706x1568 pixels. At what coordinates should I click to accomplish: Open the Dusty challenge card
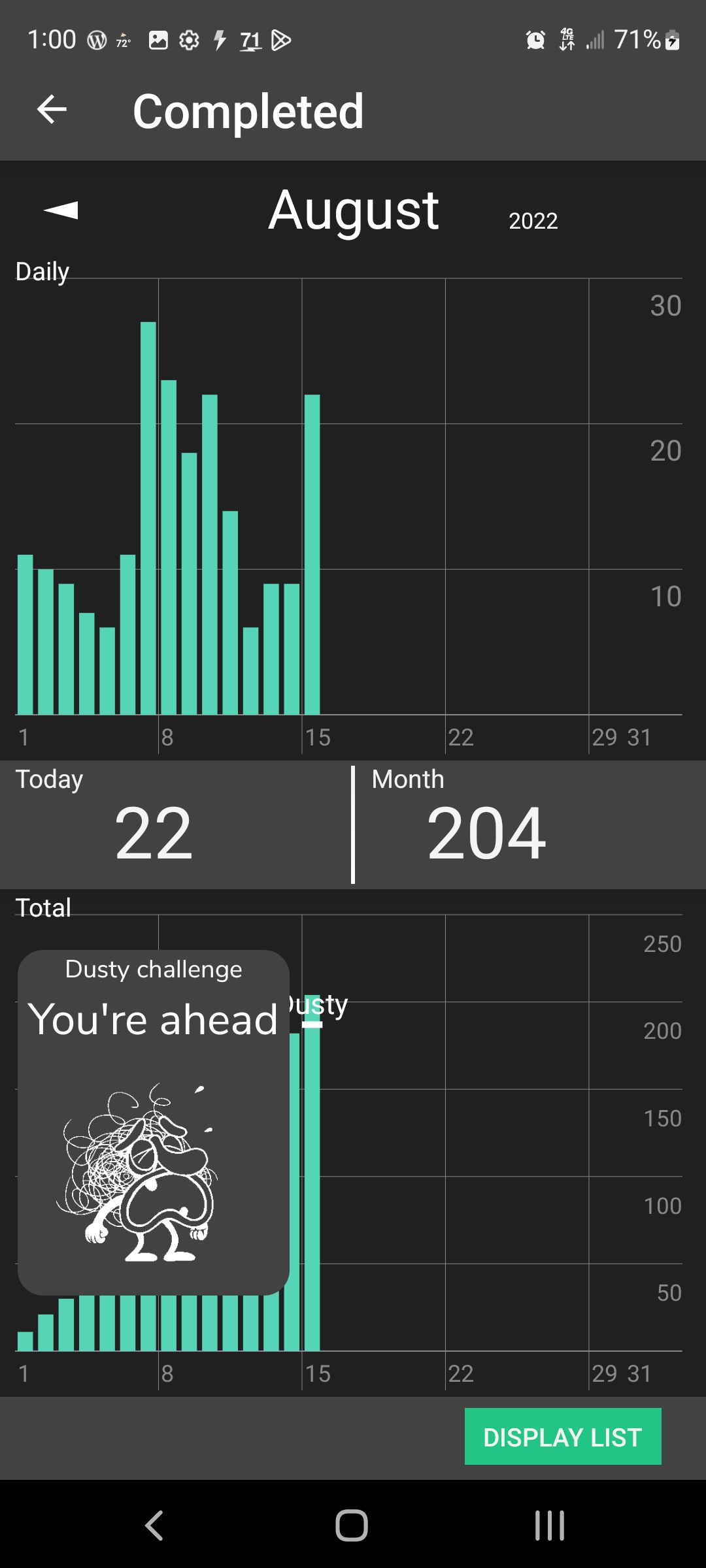[x=154, y=1122]
